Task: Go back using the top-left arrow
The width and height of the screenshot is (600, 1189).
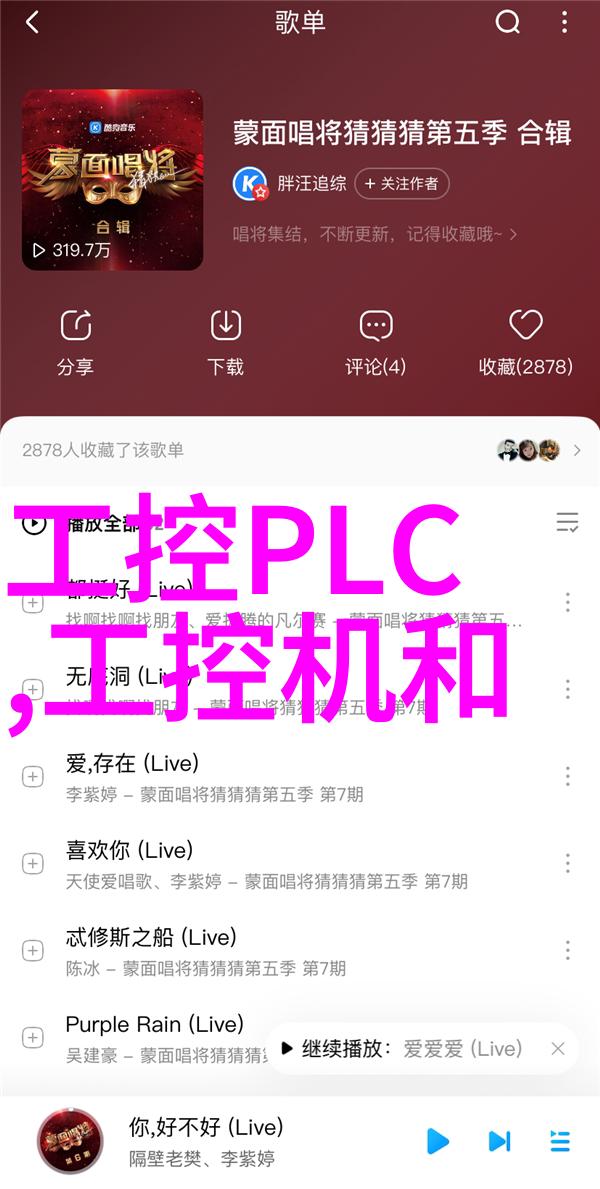Action: click(31, 23)
